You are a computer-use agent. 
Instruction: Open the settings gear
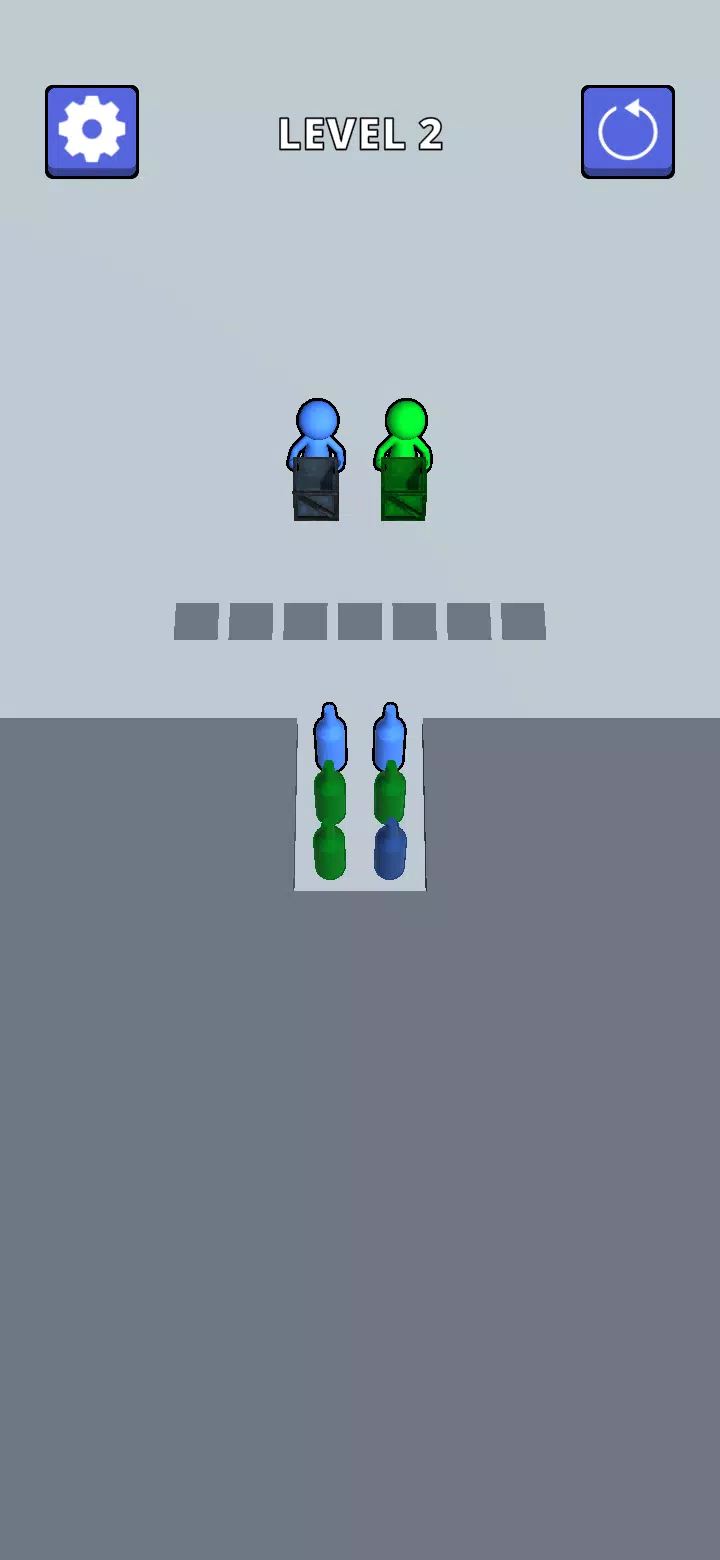[x=92, y=131]
